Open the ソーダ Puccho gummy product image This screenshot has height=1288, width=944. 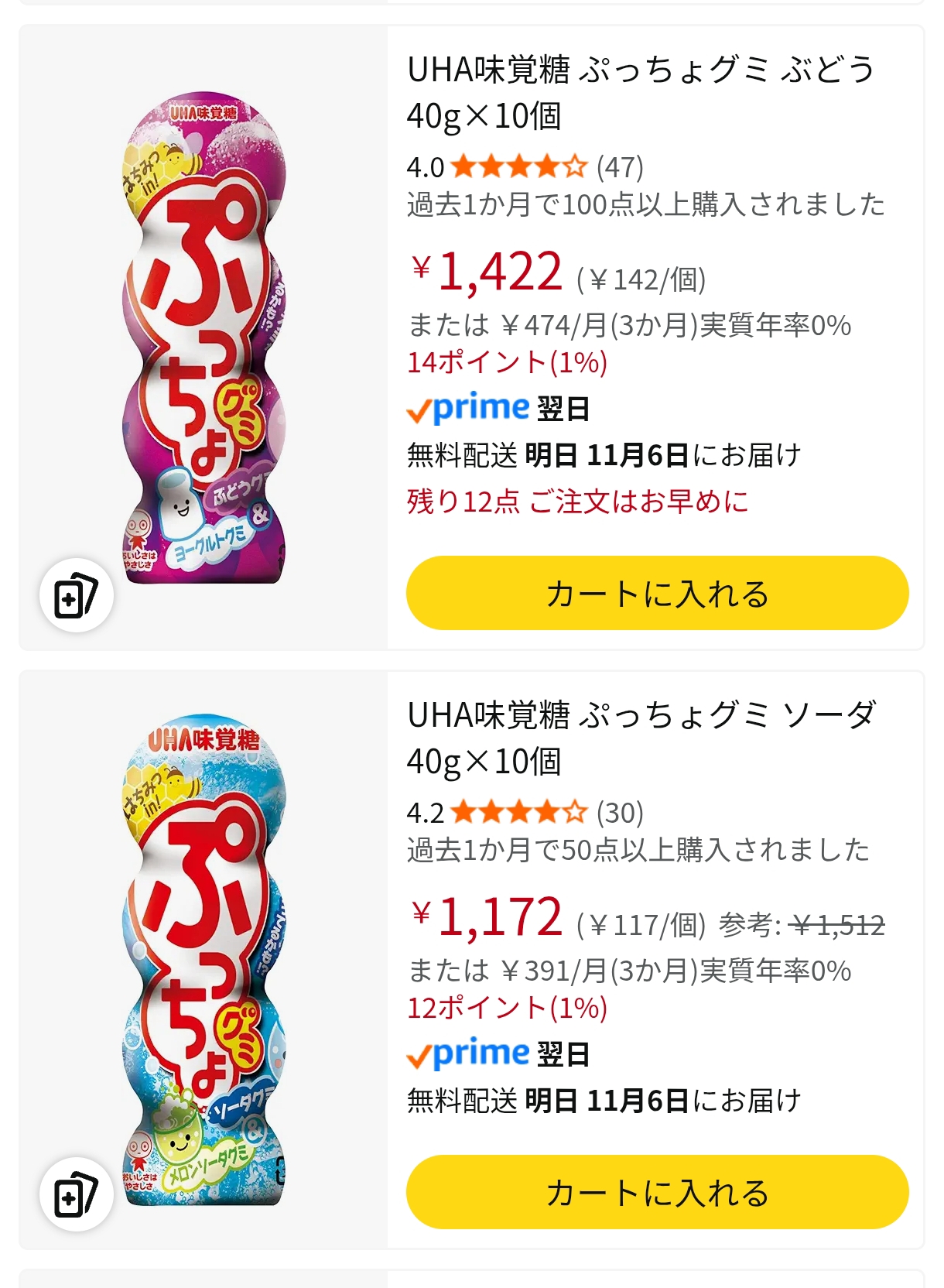point(204,960)
